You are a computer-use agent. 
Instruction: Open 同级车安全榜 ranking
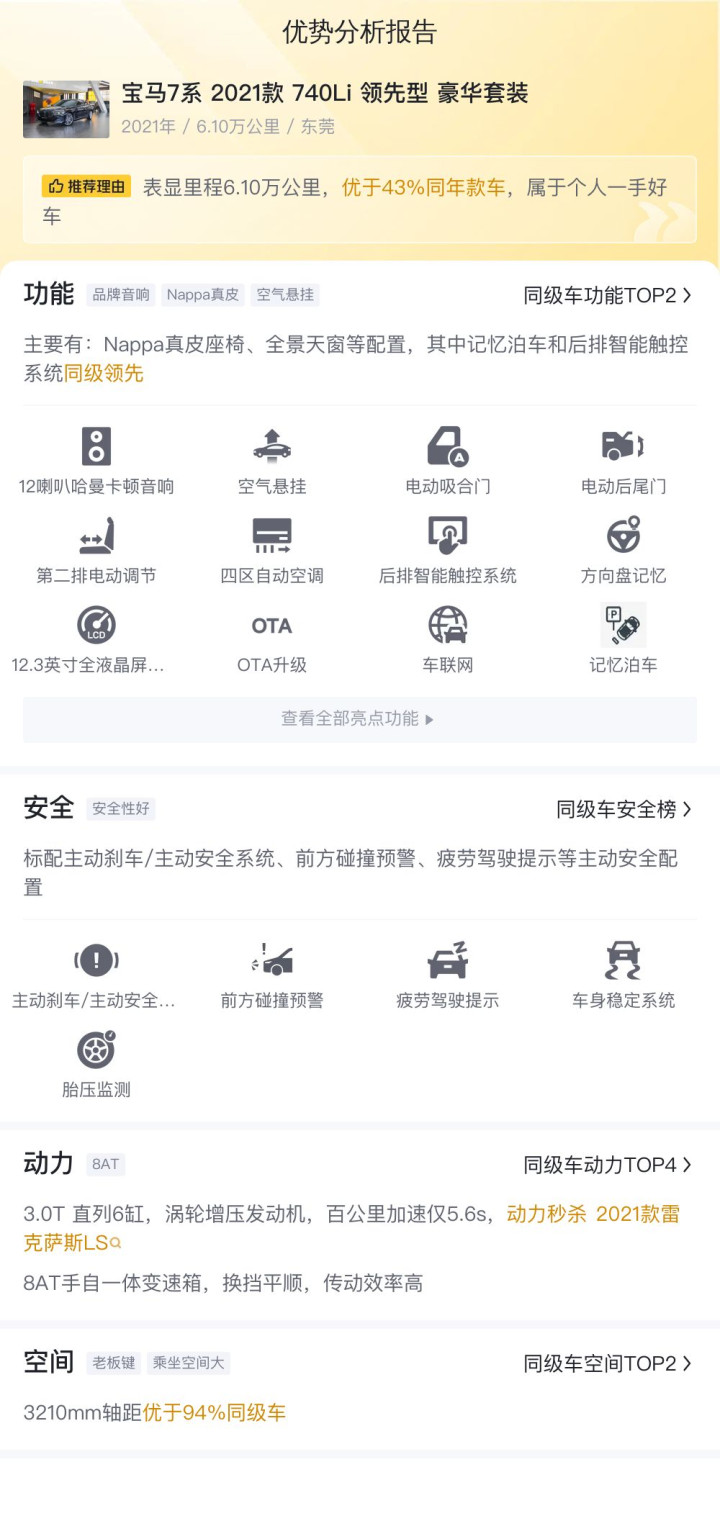[624, 809]
